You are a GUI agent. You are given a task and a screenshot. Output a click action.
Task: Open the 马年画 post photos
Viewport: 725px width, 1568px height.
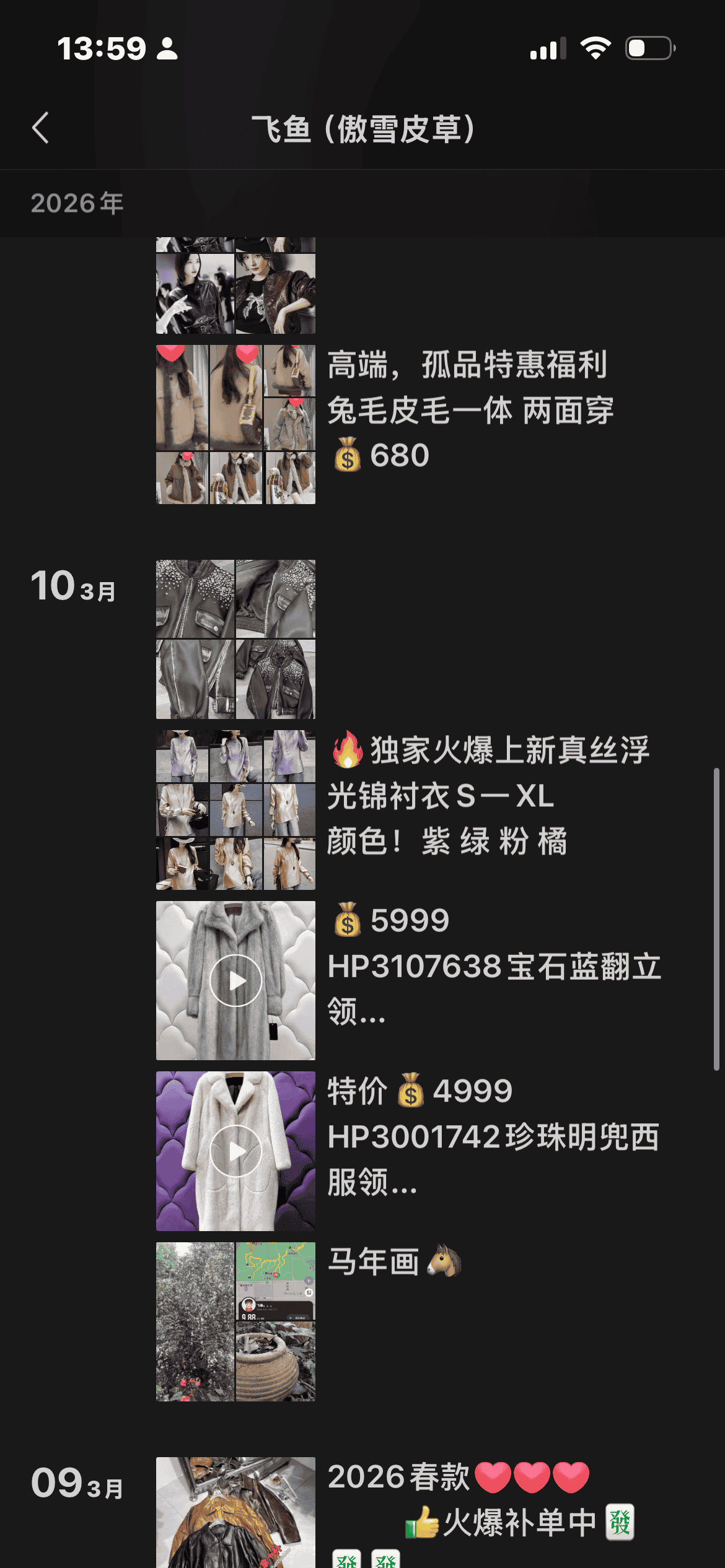235,1322
